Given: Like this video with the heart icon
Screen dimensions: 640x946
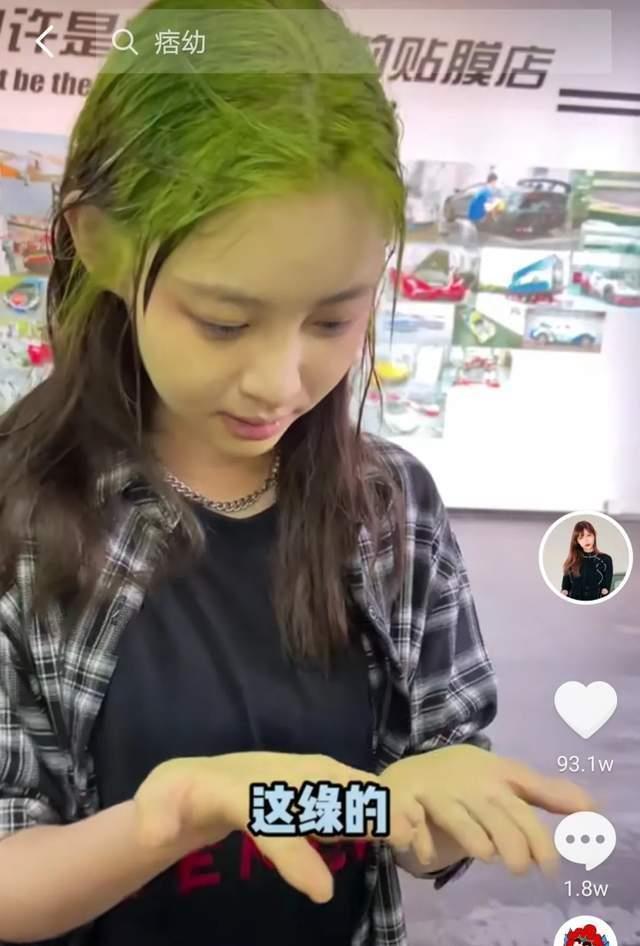Looking at the screenshot, I should point(585,709).
